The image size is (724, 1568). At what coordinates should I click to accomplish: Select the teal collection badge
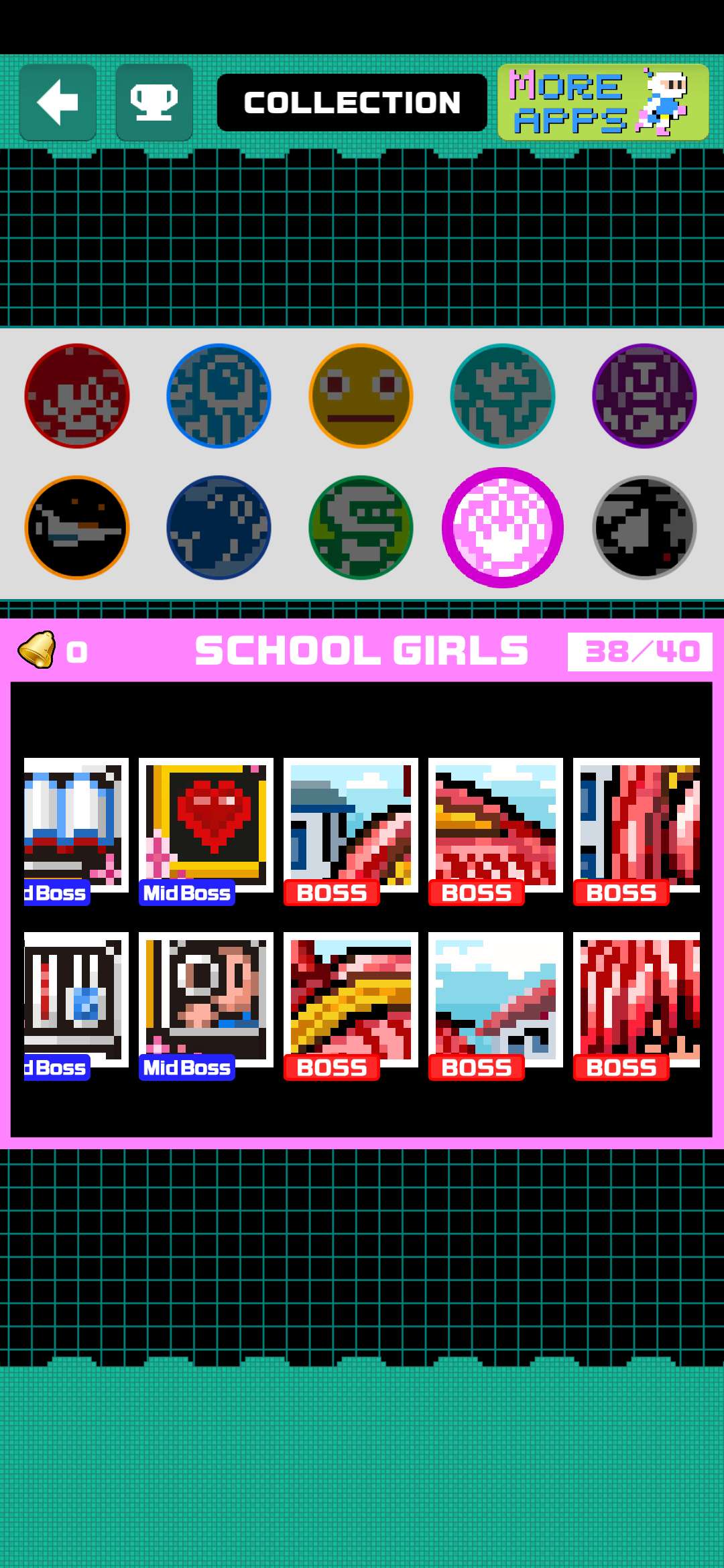point(502,395)
